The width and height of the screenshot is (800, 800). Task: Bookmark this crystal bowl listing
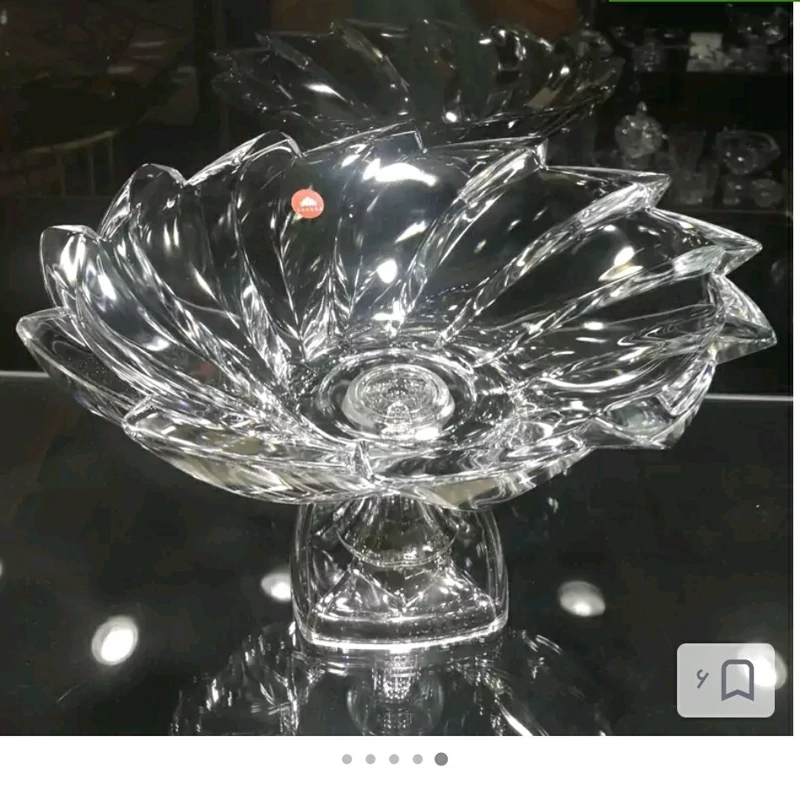(x=737, y=681)
